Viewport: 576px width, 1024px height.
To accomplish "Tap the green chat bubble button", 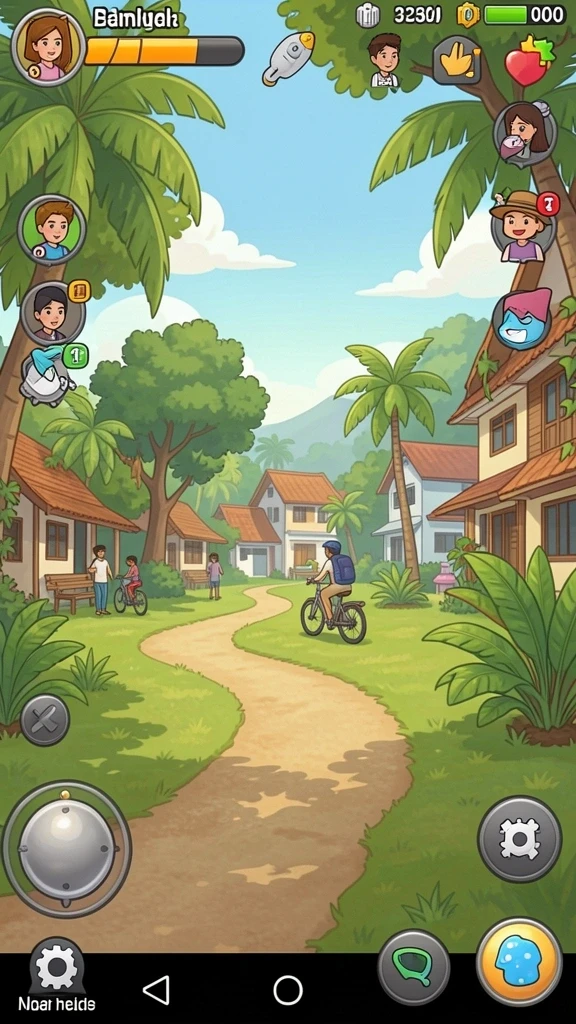I will coord(414,967).
